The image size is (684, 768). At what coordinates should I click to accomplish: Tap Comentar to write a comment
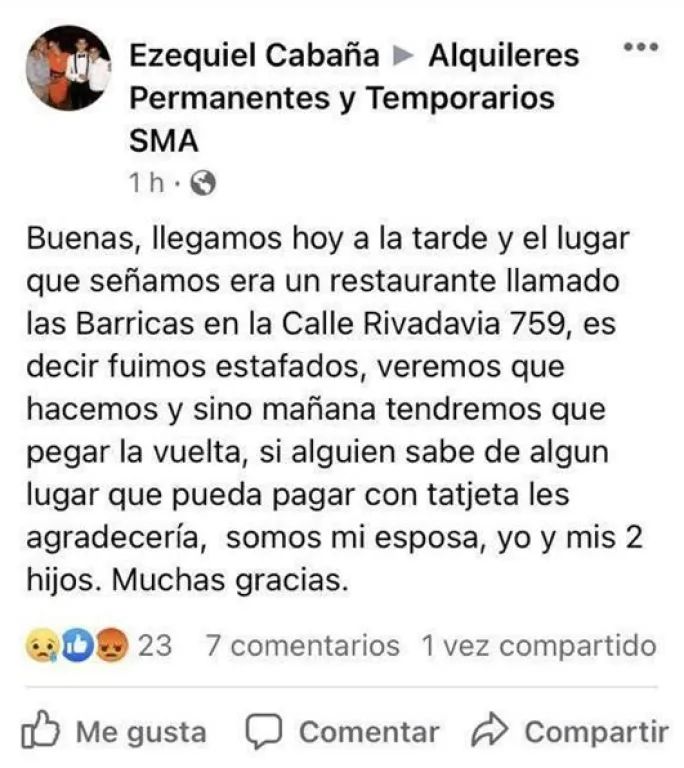click(x=343, y=732)
